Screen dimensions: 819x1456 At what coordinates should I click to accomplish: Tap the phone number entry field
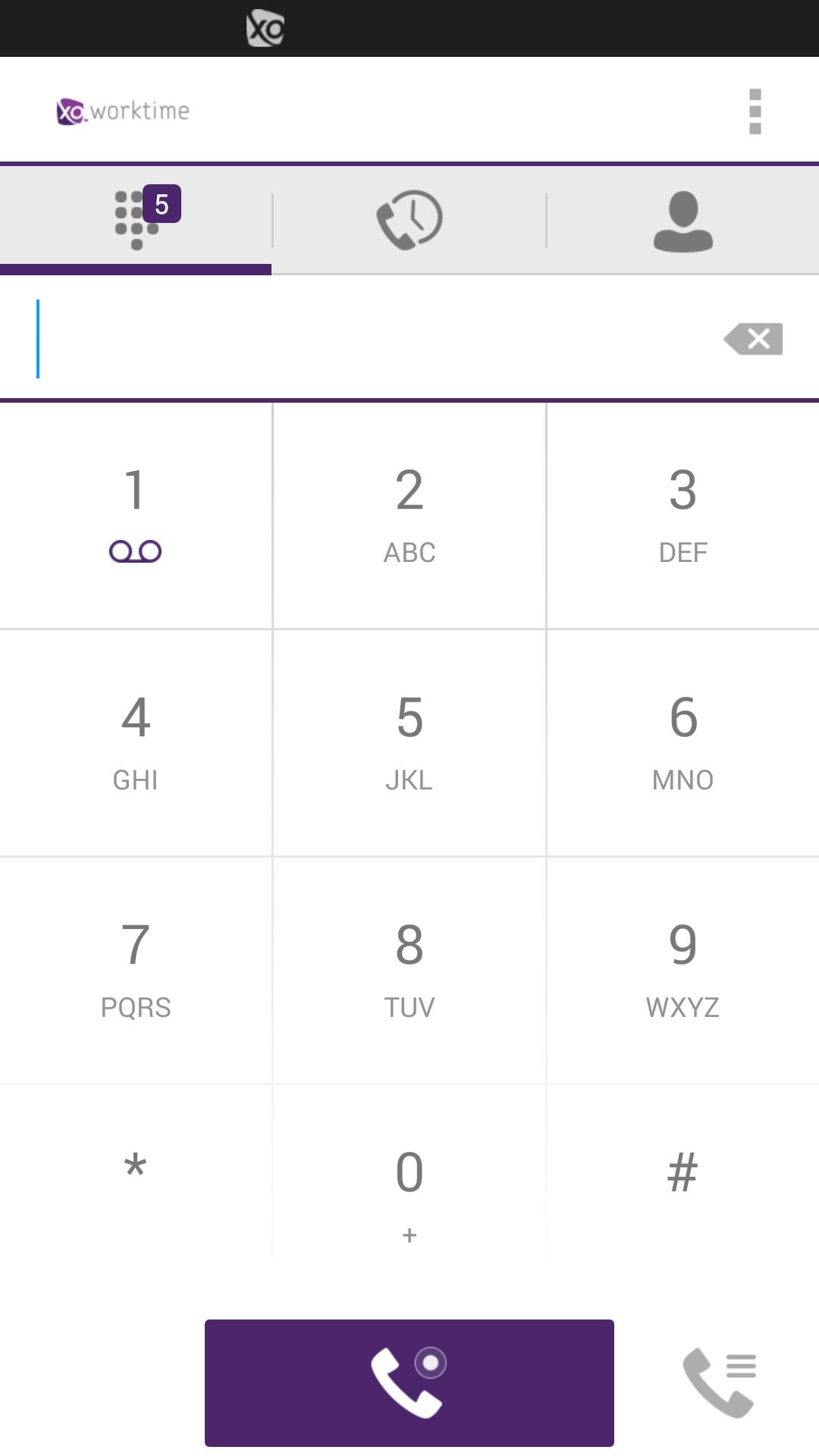click(x=364, y=338)
